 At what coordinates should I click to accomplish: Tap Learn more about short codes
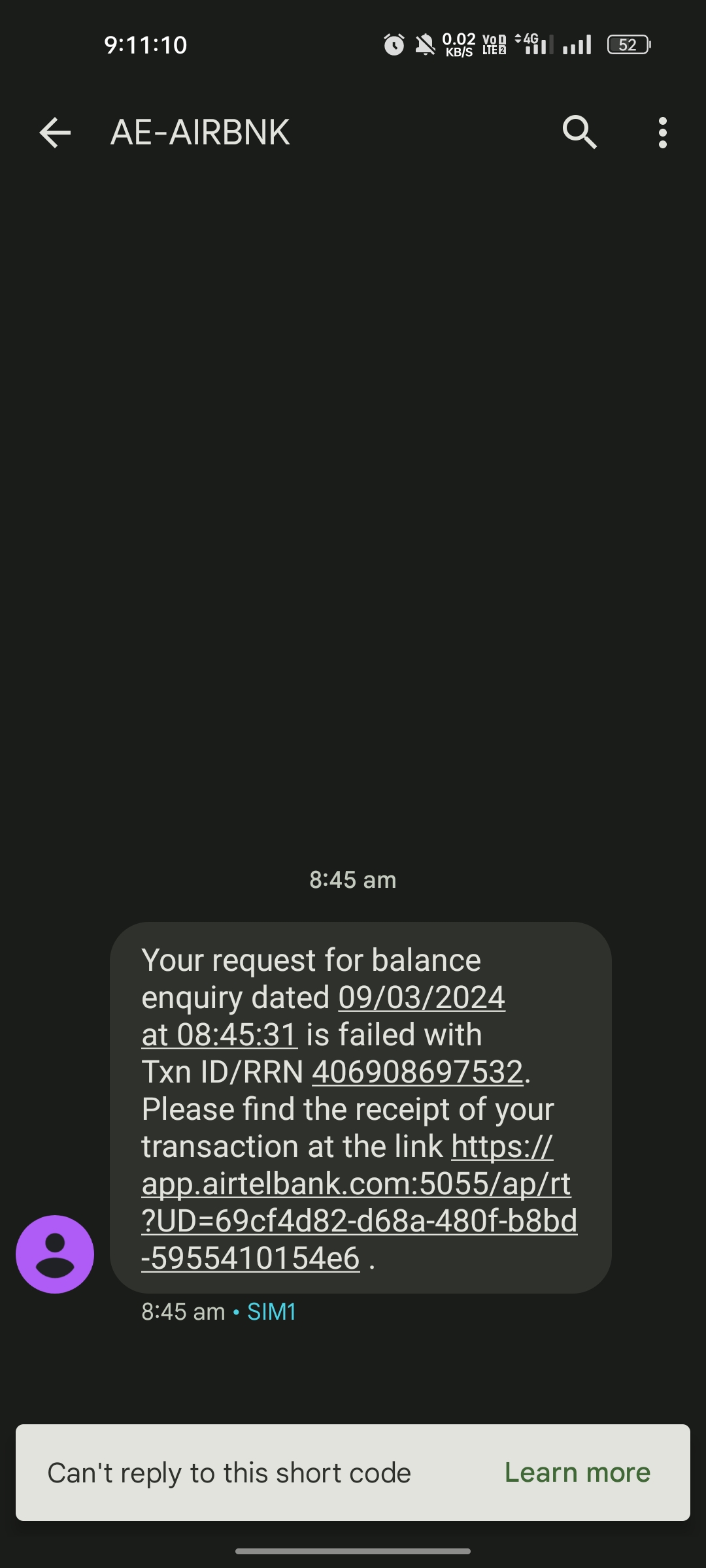coord(577,1473)
